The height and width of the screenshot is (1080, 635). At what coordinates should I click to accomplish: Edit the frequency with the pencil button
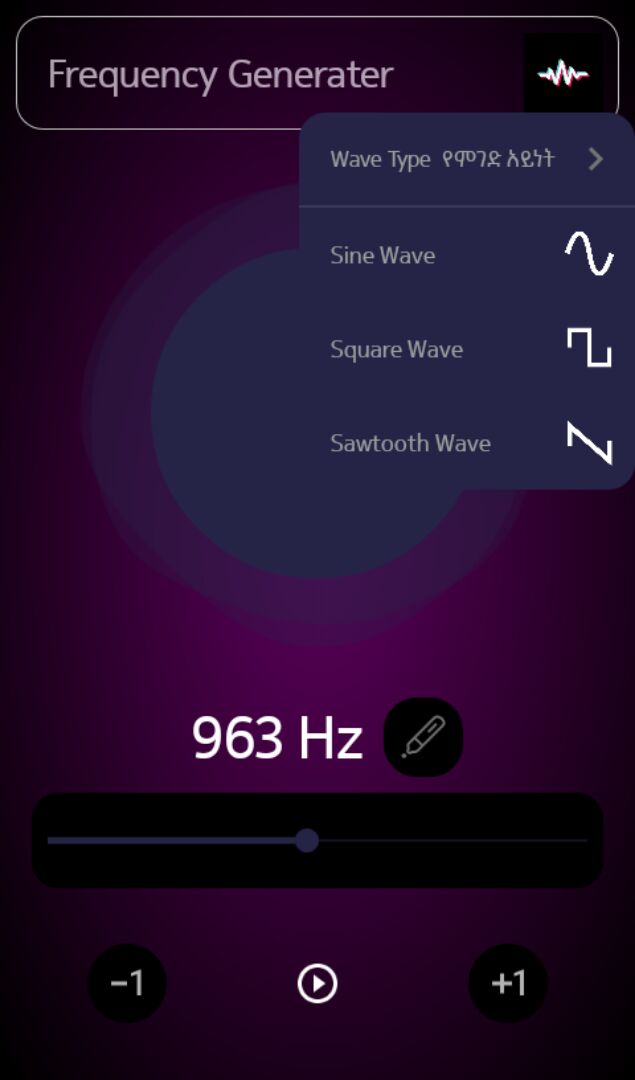coord(423,737)
